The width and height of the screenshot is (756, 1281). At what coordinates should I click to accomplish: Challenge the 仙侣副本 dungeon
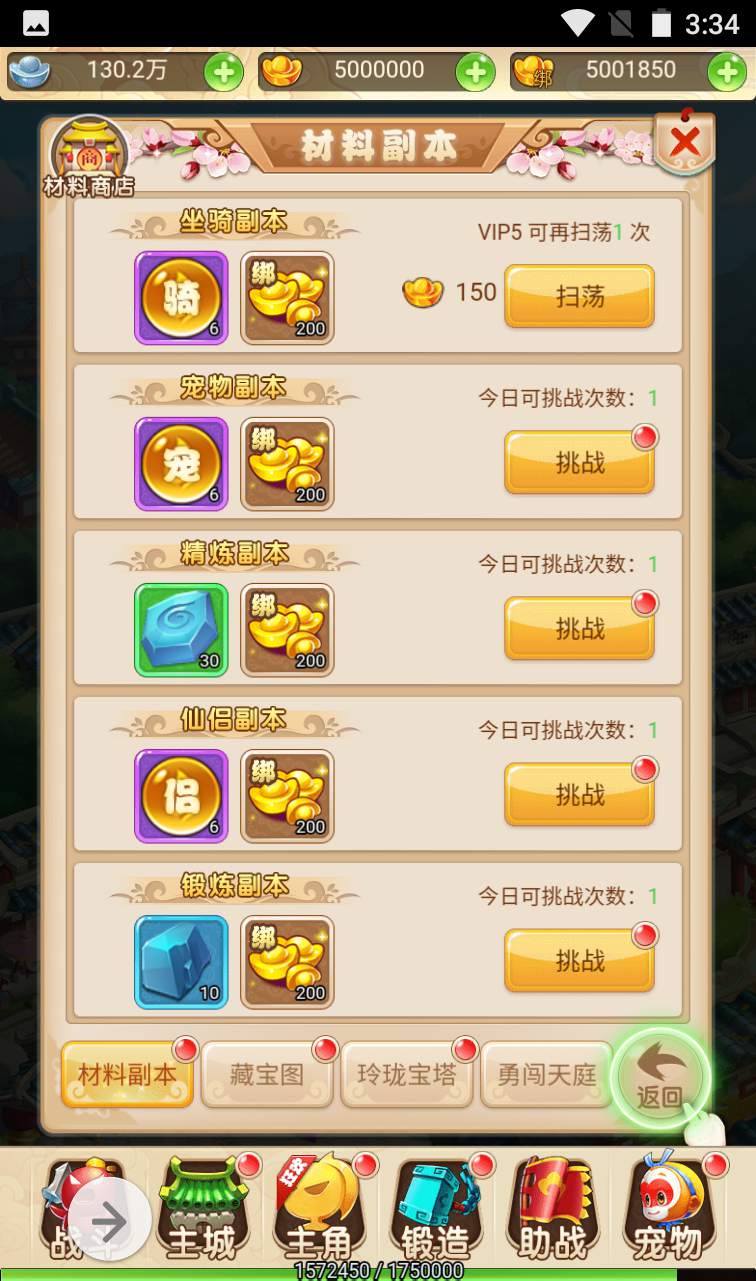(579, 794)
